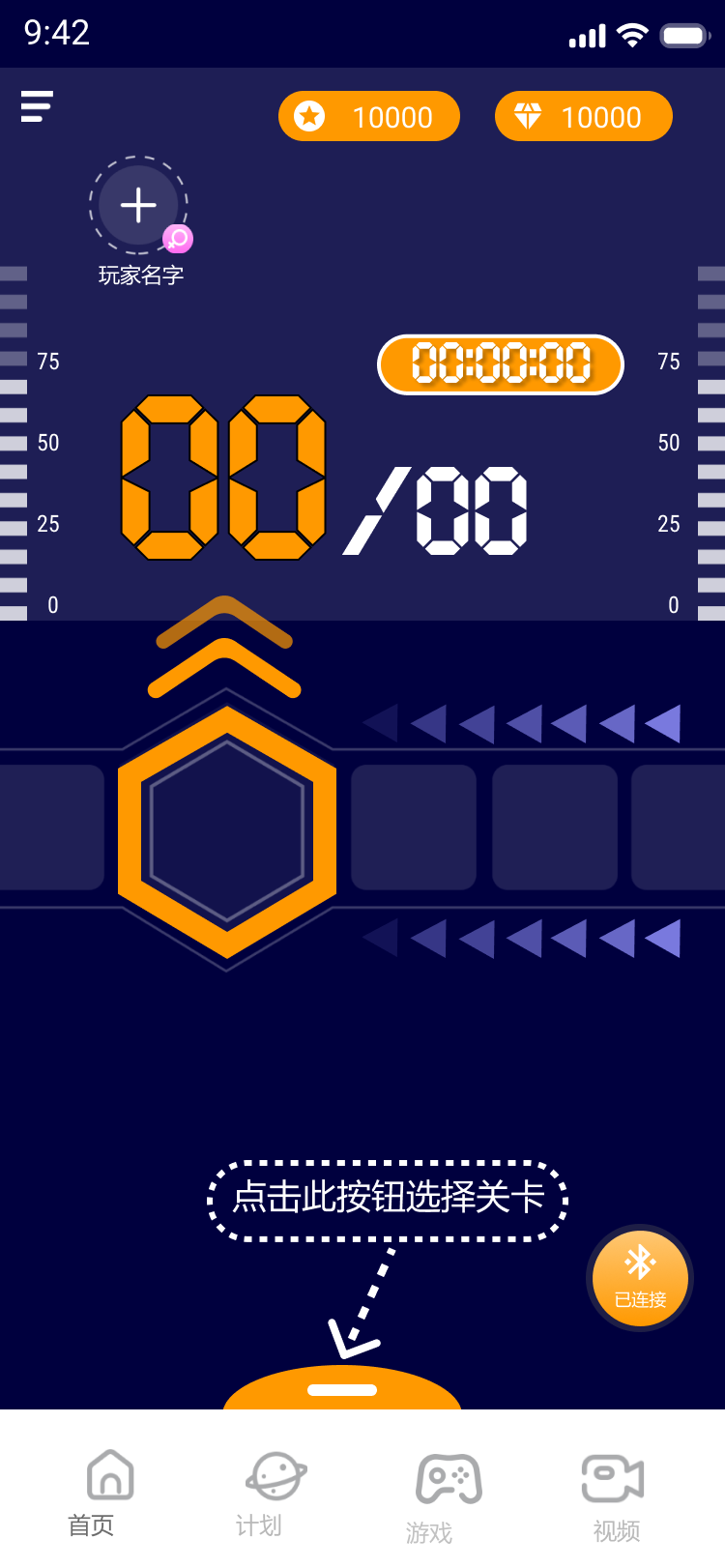Add a player avatar with plus circle
This screenshot has width=725, height=1568.
(x=138, y=205)
